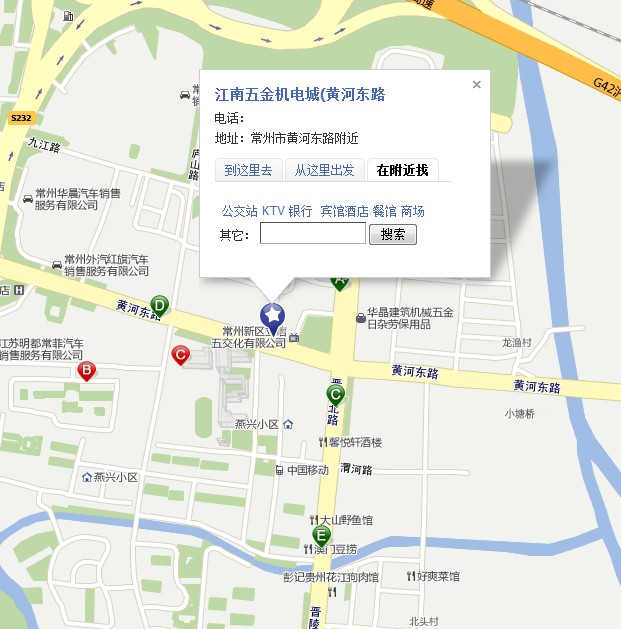Look for nearby 餐馆

[x=384, y=211]
